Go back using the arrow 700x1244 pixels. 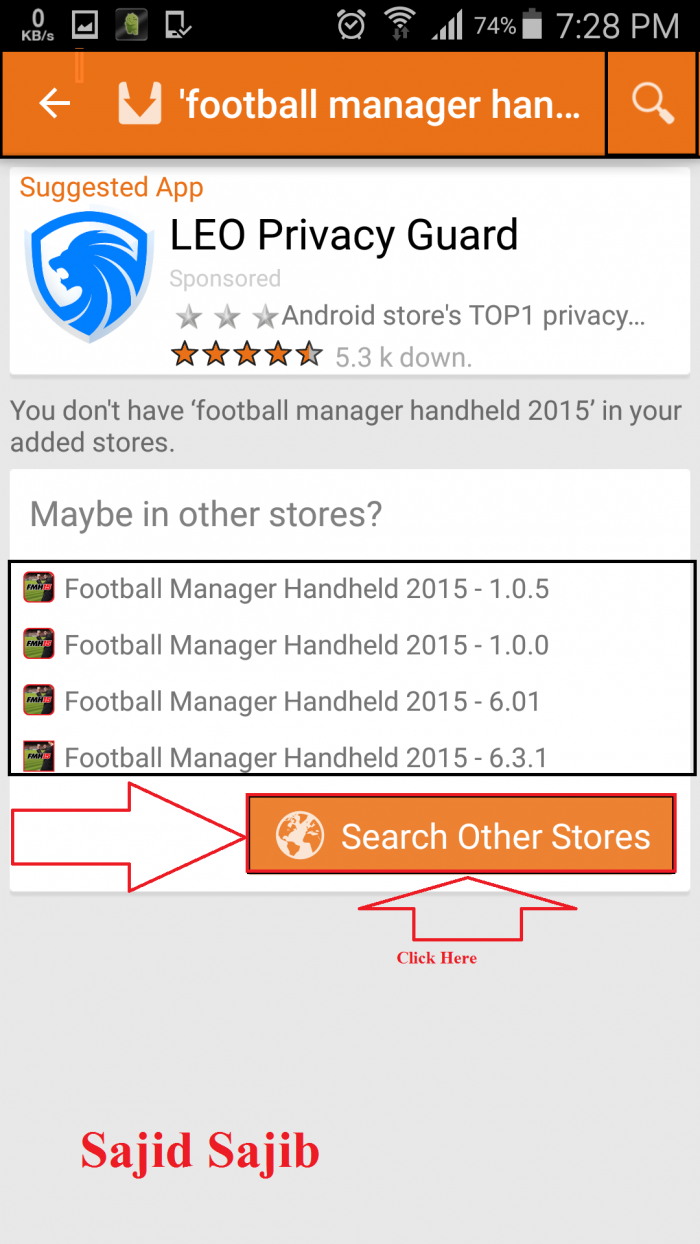[x=55, y=103]
